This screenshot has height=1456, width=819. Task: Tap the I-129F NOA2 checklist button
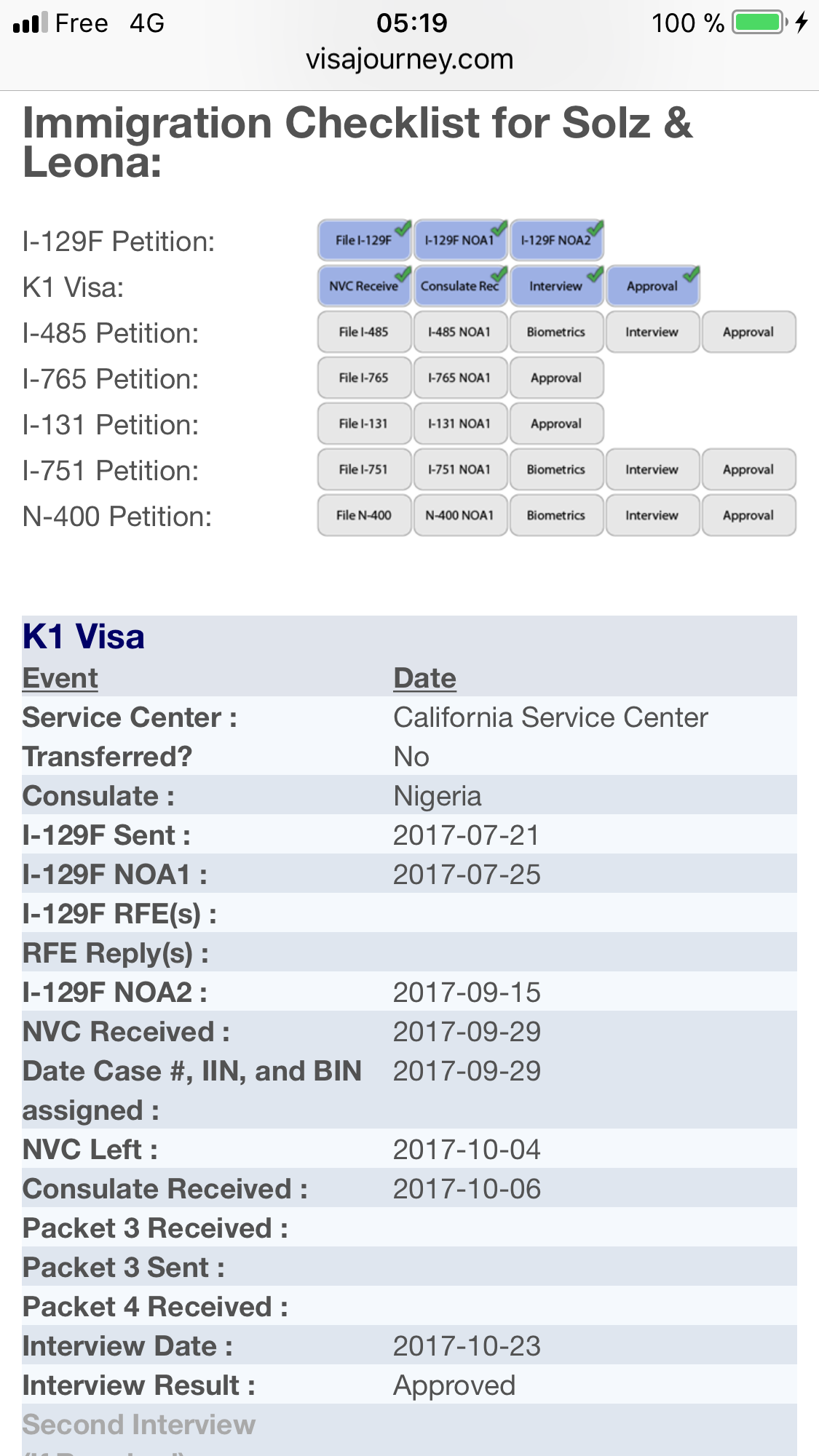pos(556,240)
